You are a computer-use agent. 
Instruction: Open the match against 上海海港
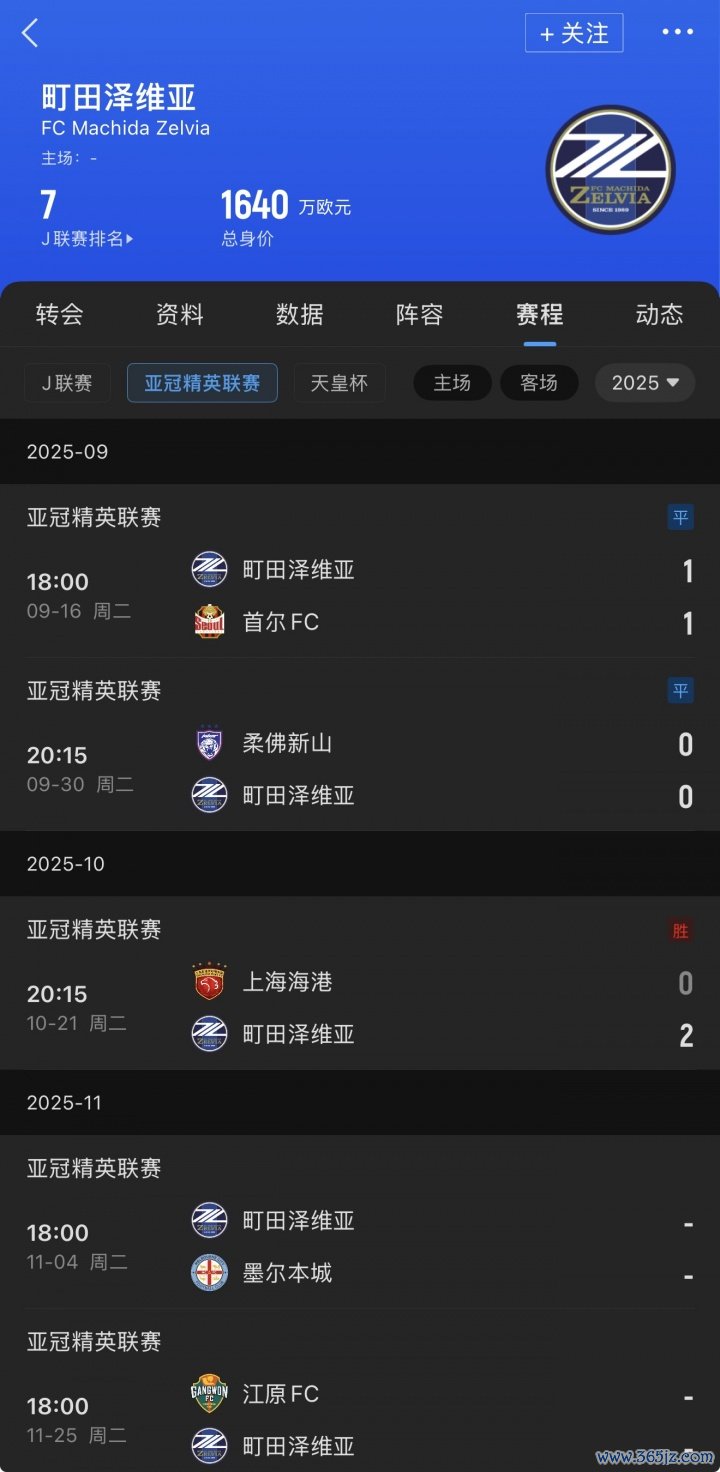pyautogui.click(x=360, y=1008)
